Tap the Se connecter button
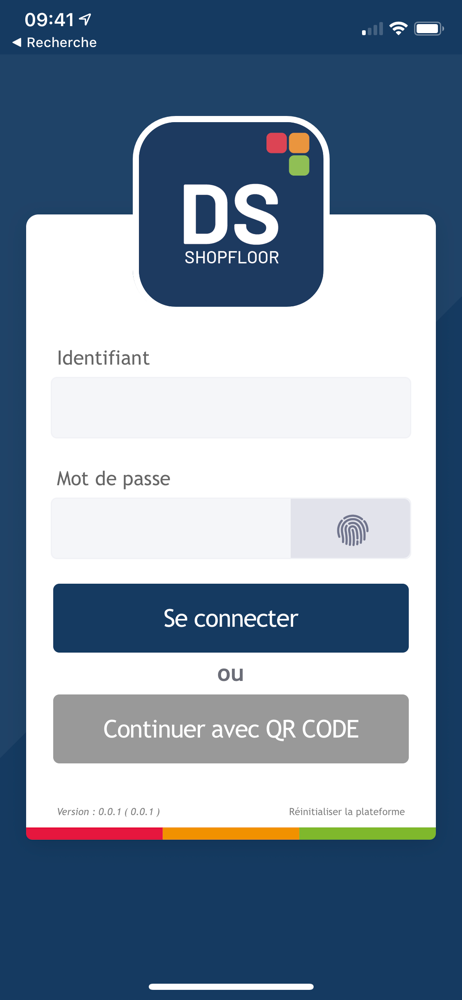The height and width of the screenshot is (1000, 462). tap(231, 618)
